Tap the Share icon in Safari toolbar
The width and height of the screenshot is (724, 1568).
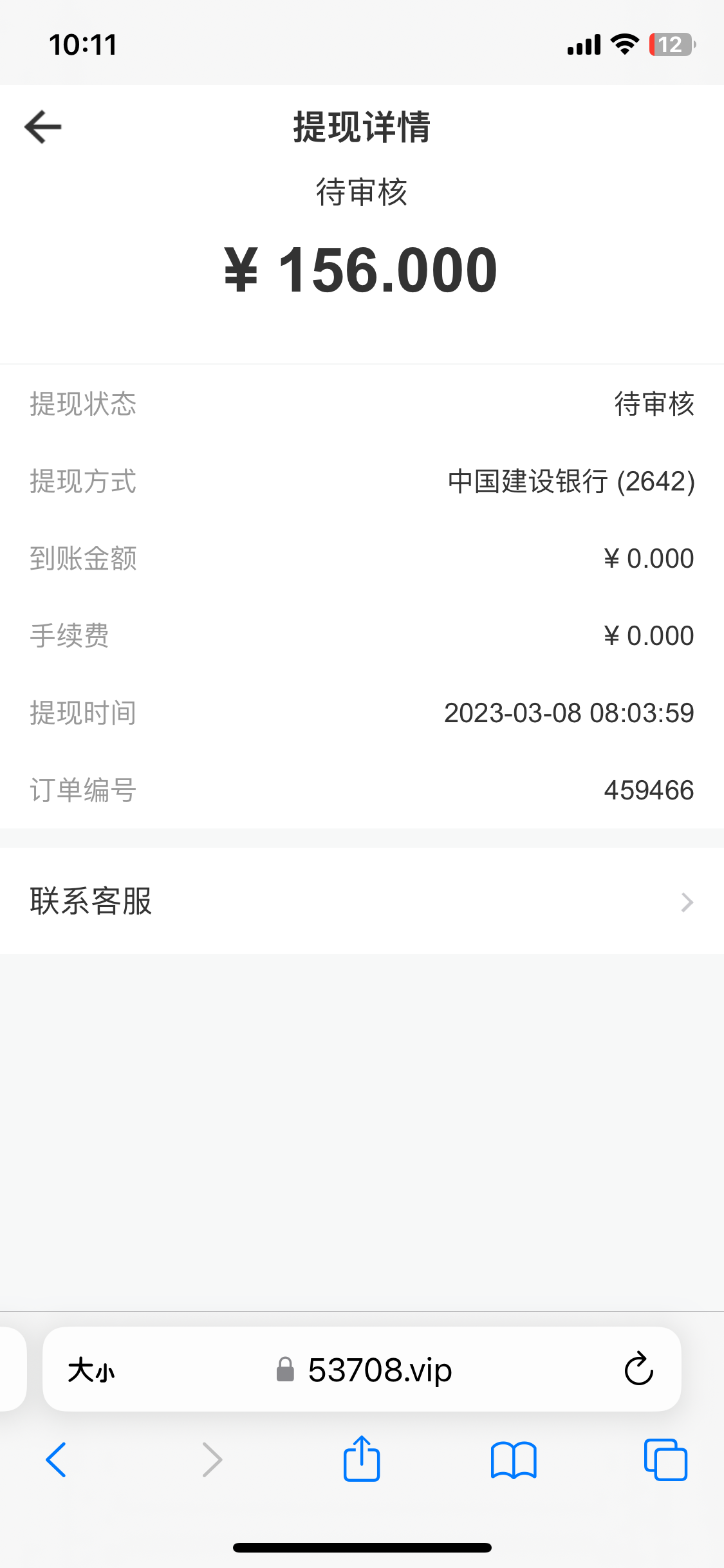(362, 1460)
